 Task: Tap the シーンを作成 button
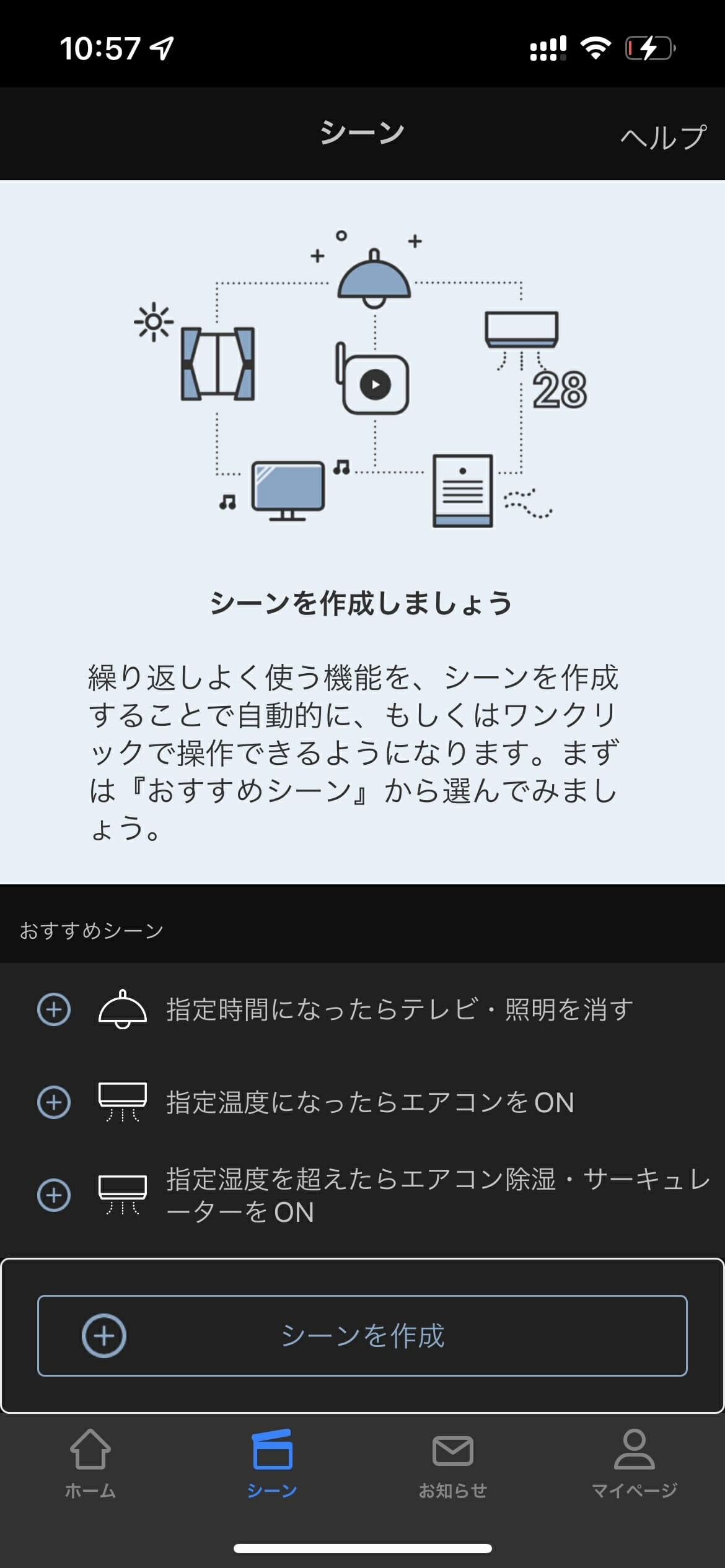coord(362,1336)
